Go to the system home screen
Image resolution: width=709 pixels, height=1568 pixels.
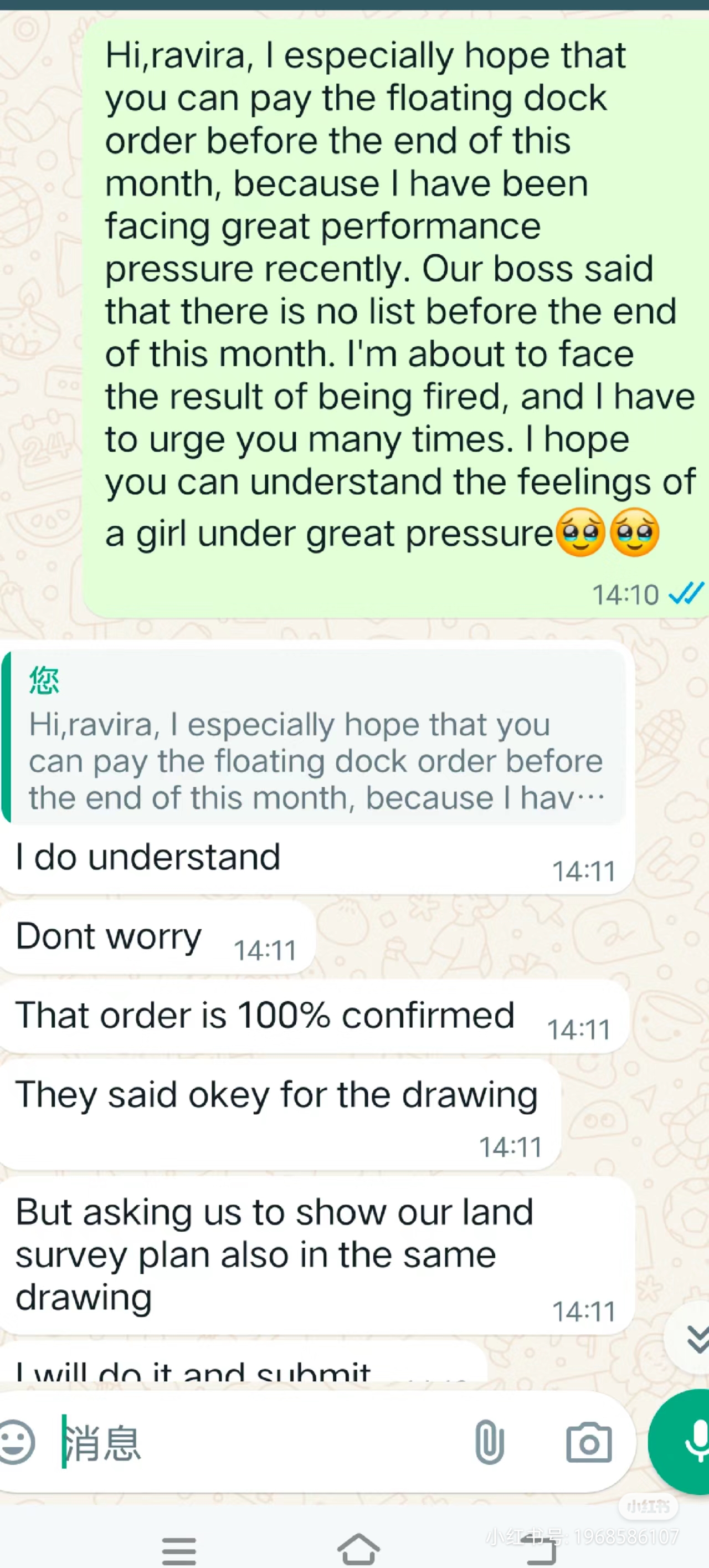358,1549
